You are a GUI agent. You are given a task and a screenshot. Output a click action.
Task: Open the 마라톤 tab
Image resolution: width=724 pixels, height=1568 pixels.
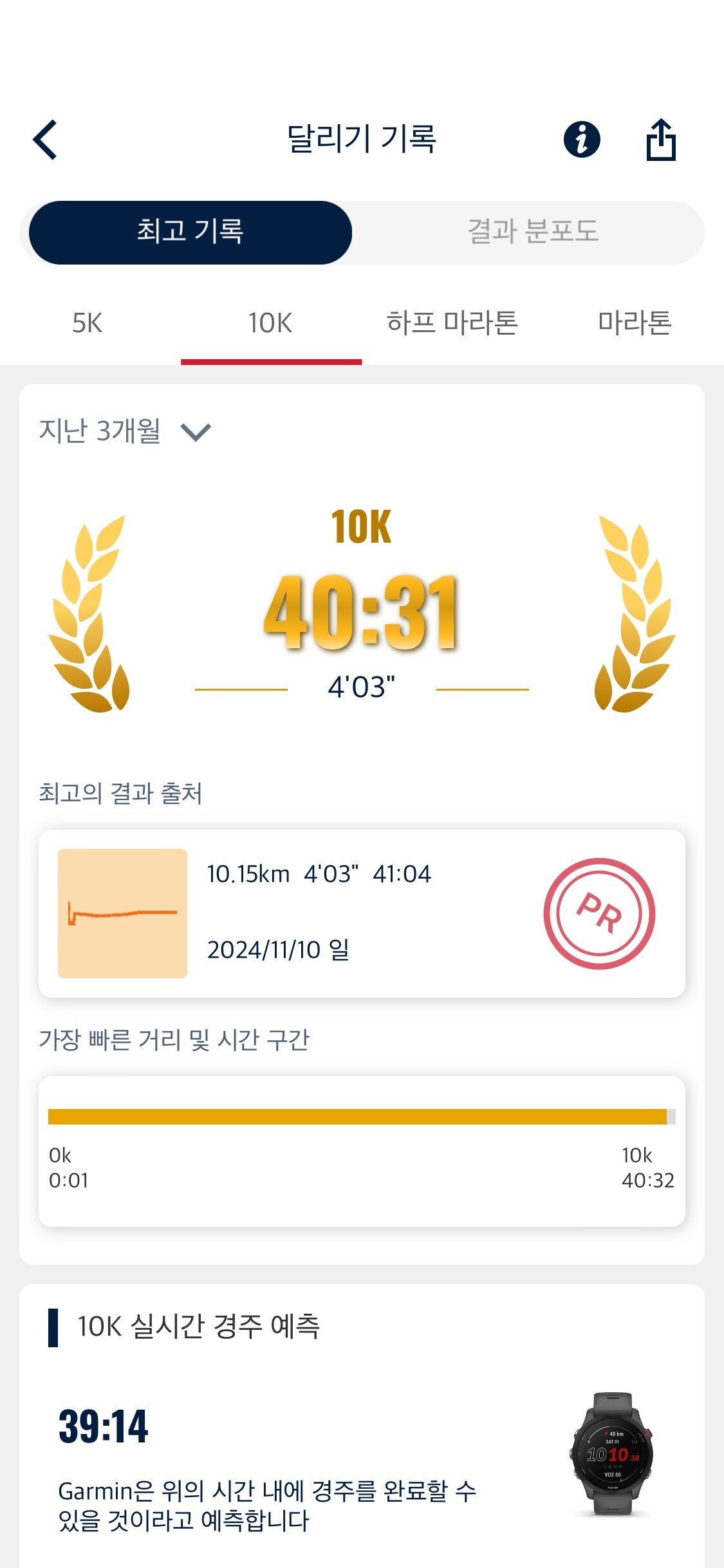point(635,323)
